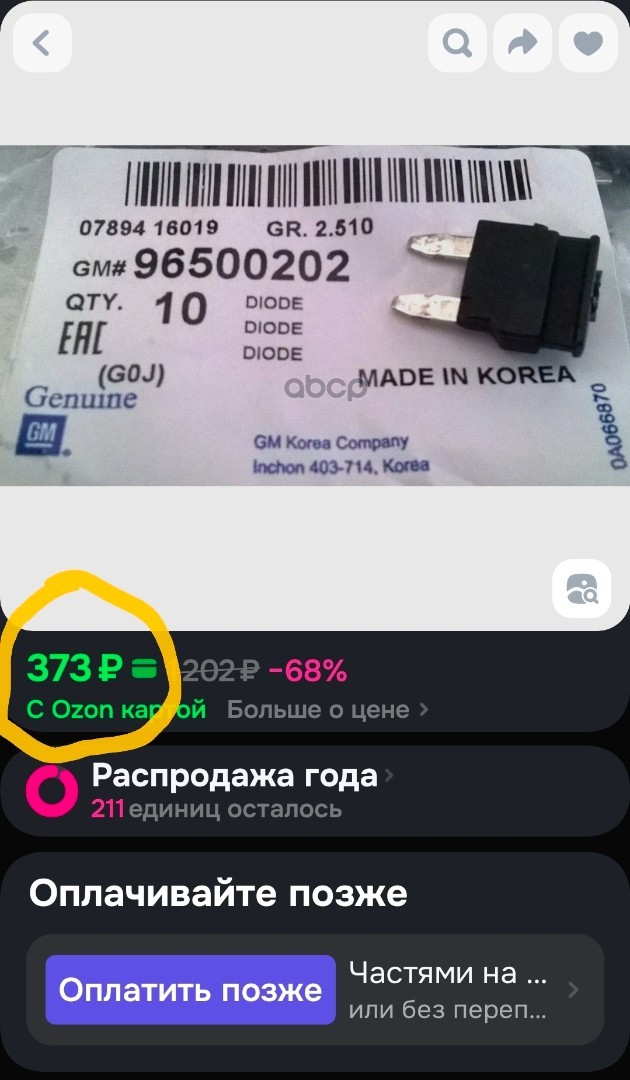Viewport: 630px width, 1080px height.
Task: Open search from the top bar
Action: [x=457, y=43]
